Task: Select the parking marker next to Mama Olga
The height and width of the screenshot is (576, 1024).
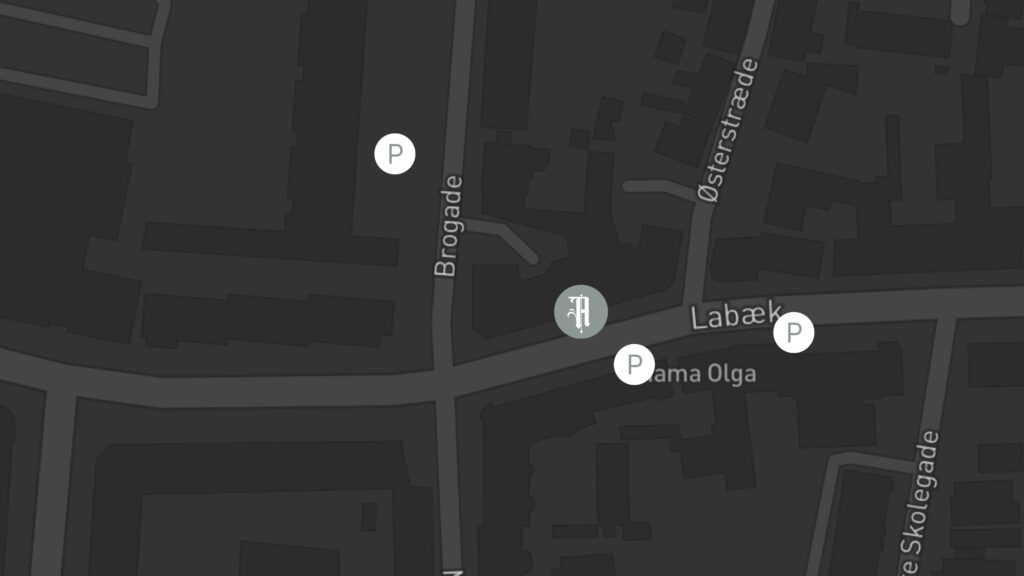Action: click(634, 364)
